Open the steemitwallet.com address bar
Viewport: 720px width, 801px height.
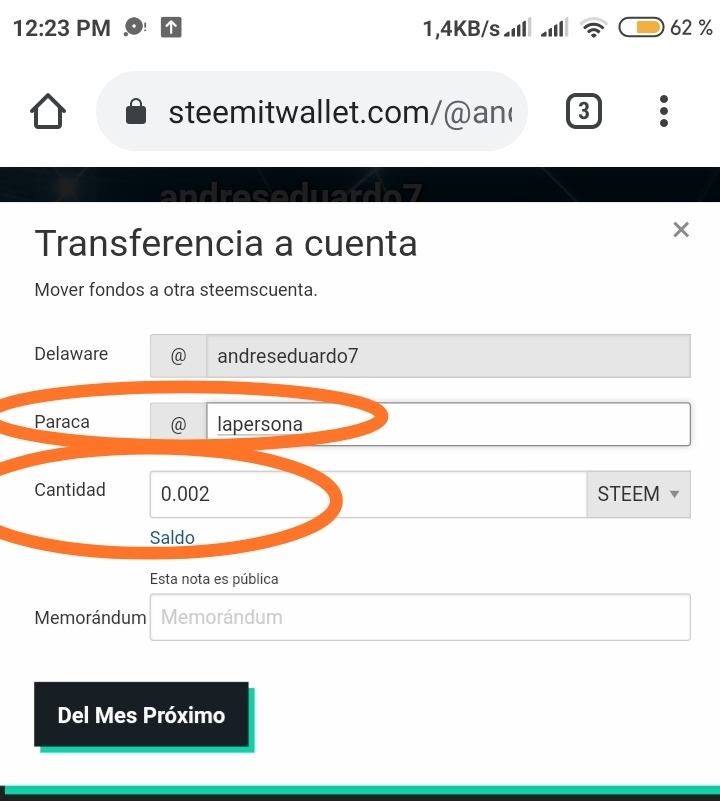pyautogui.click(x=312, y=111)
